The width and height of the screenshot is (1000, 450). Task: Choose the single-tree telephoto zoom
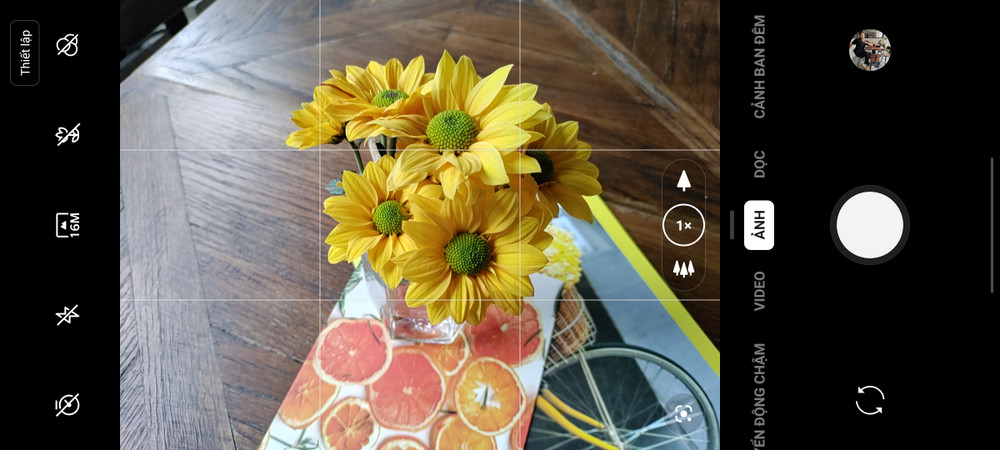pyautogui.click(x=684, y=181)
